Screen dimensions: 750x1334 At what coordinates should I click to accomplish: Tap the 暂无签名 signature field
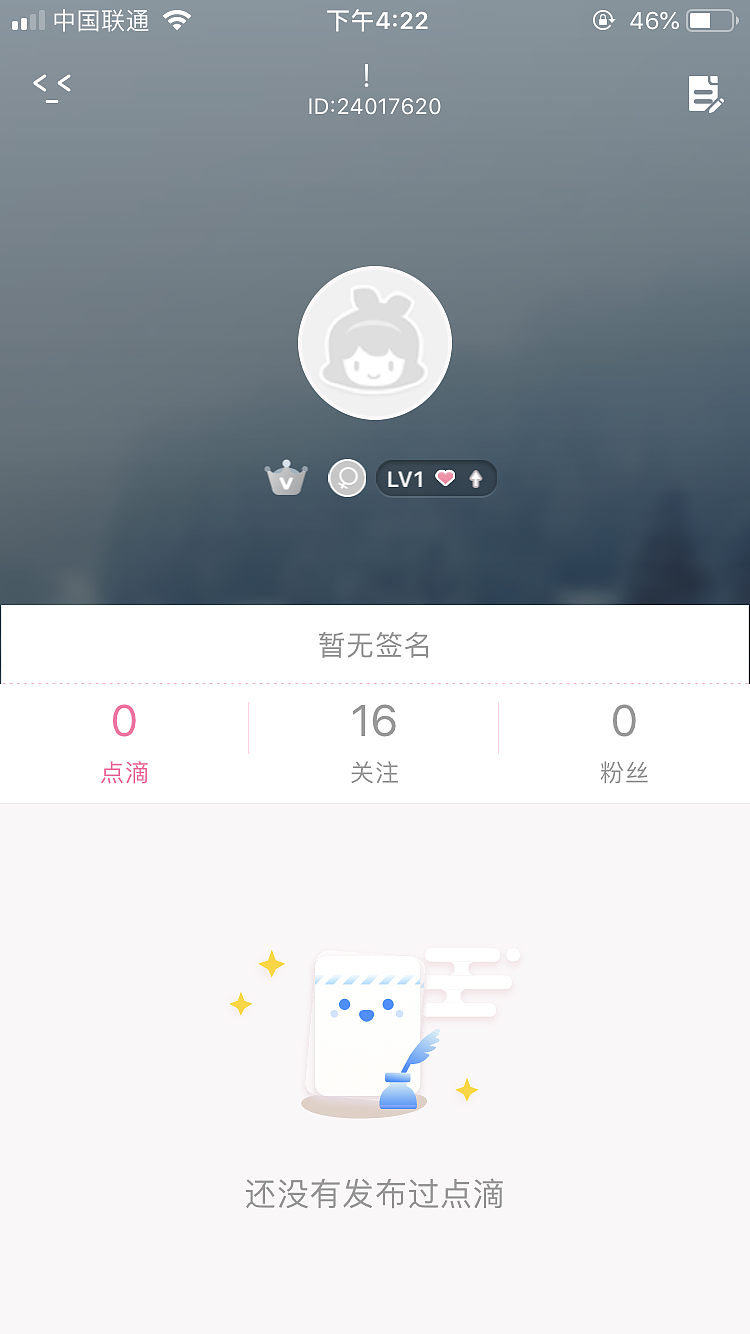(375, 644)
